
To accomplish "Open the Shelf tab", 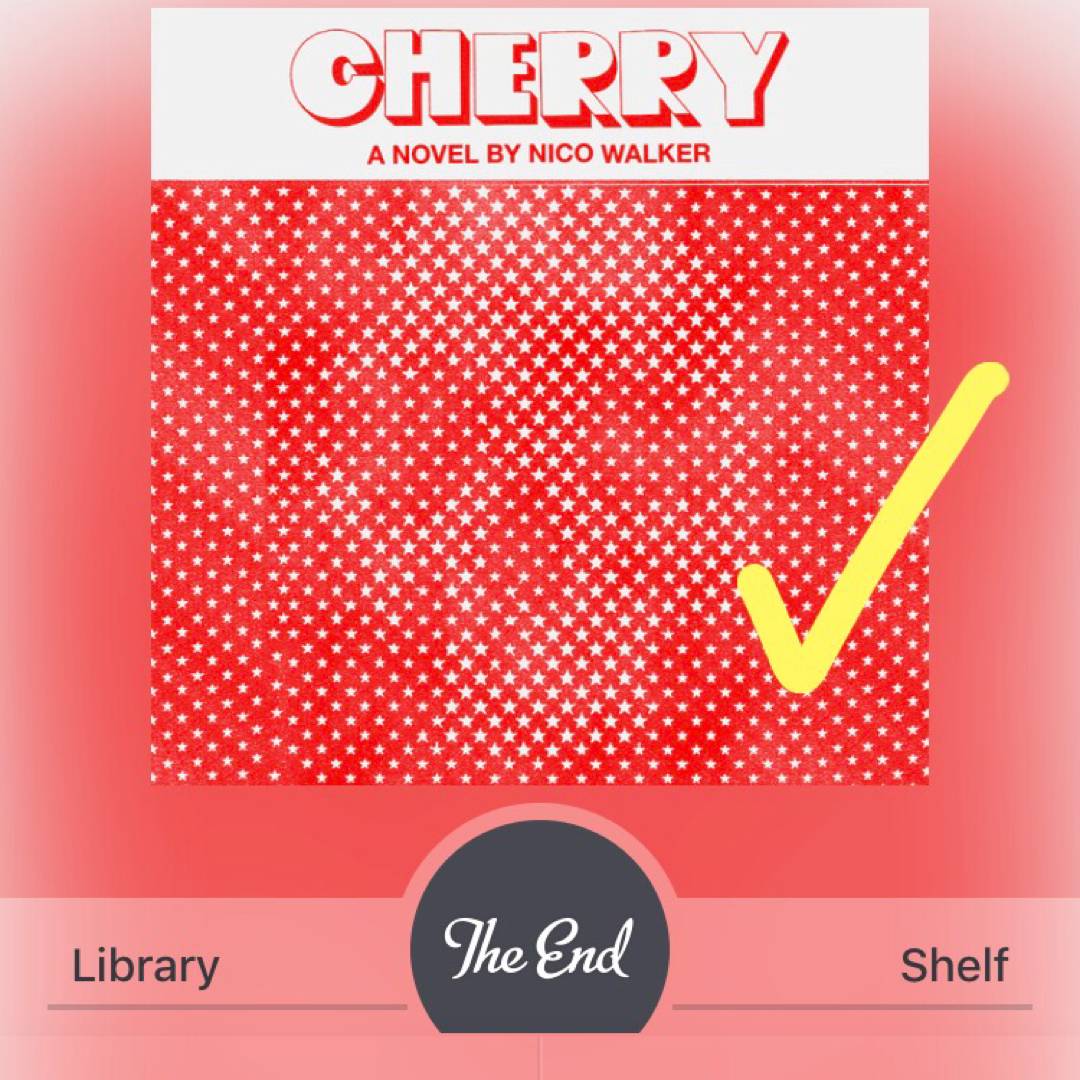I will 953,966.
